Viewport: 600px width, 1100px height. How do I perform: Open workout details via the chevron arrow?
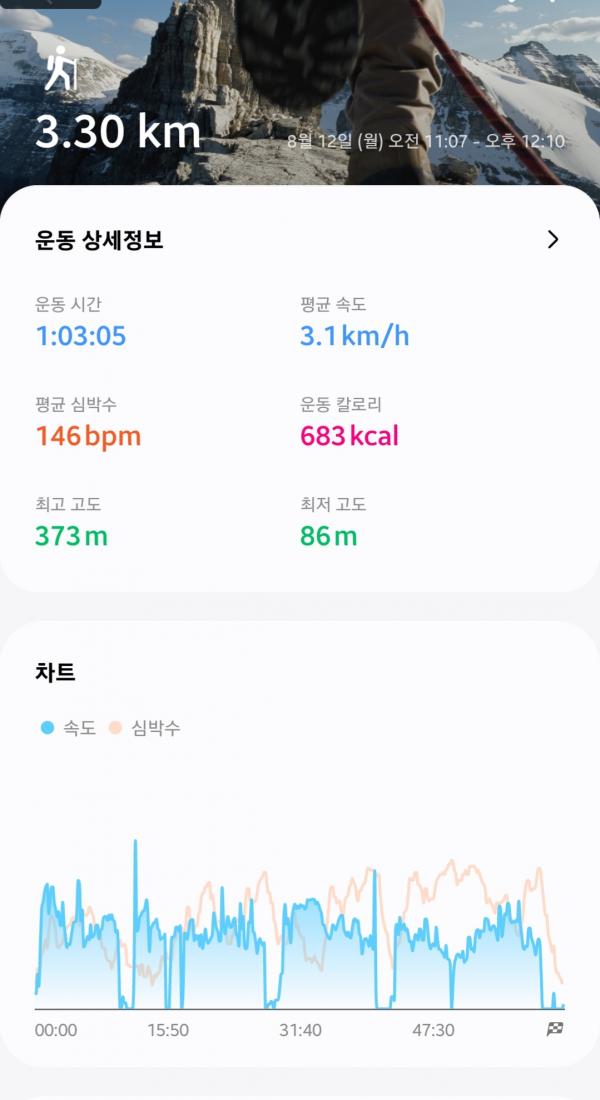(x=553, y=239)
